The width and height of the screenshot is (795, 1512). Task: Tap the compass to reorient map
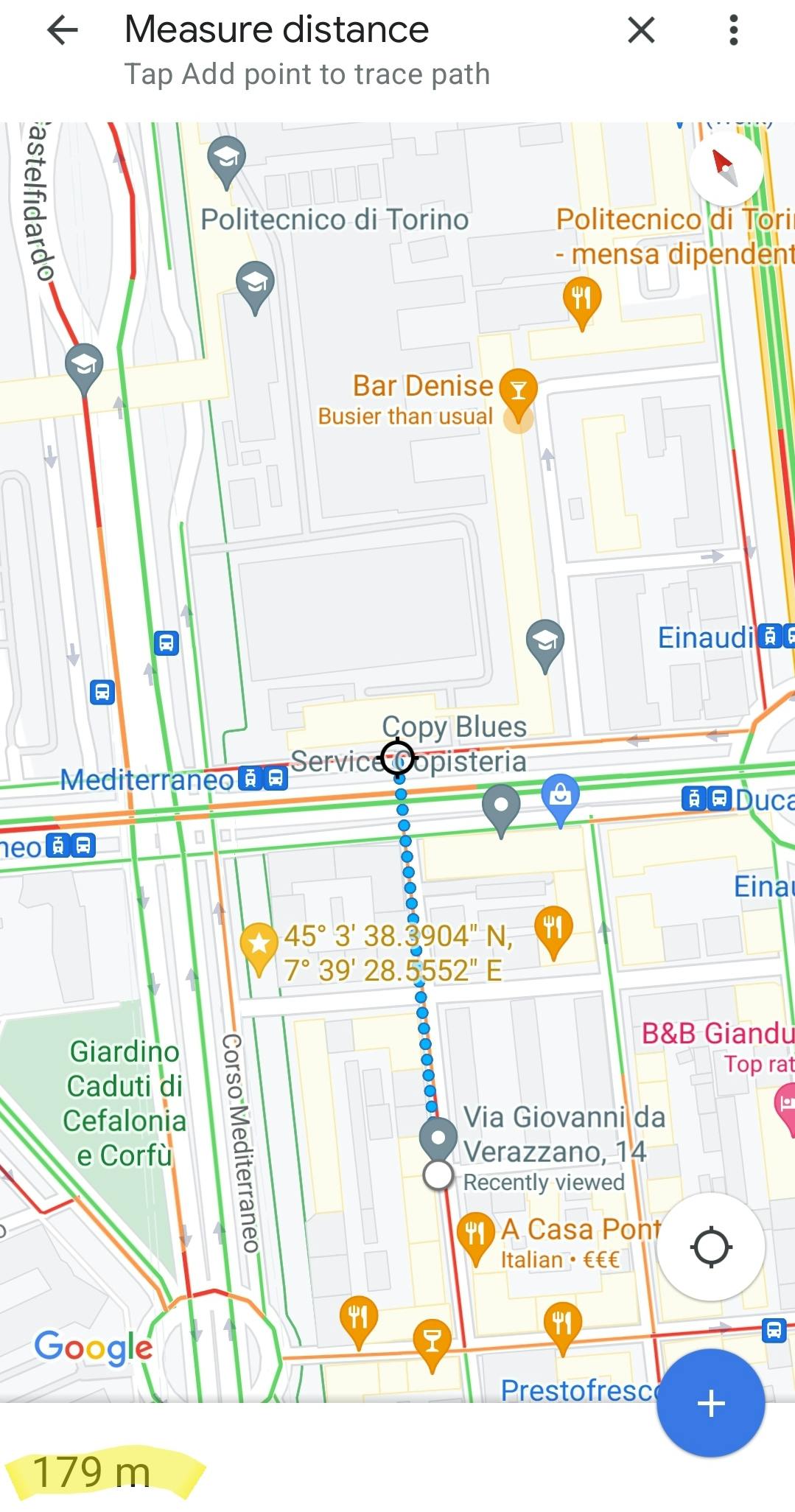tap(725, 169)
